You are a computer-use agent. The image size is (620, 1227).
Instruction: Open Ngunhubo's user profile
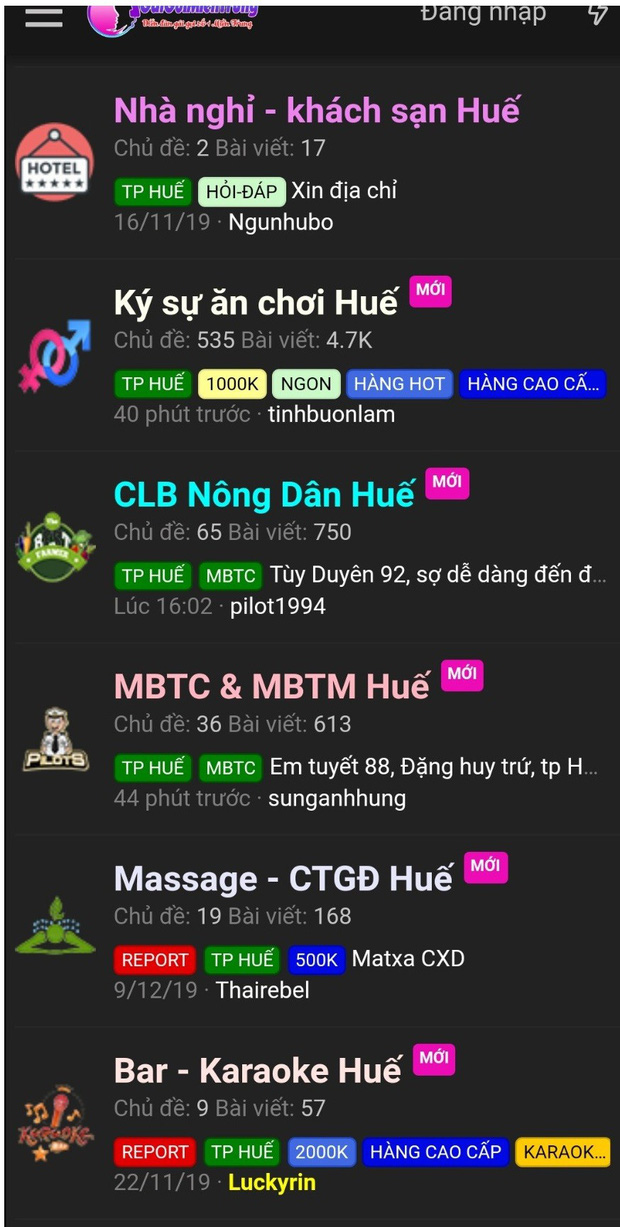tap(281, 222)
